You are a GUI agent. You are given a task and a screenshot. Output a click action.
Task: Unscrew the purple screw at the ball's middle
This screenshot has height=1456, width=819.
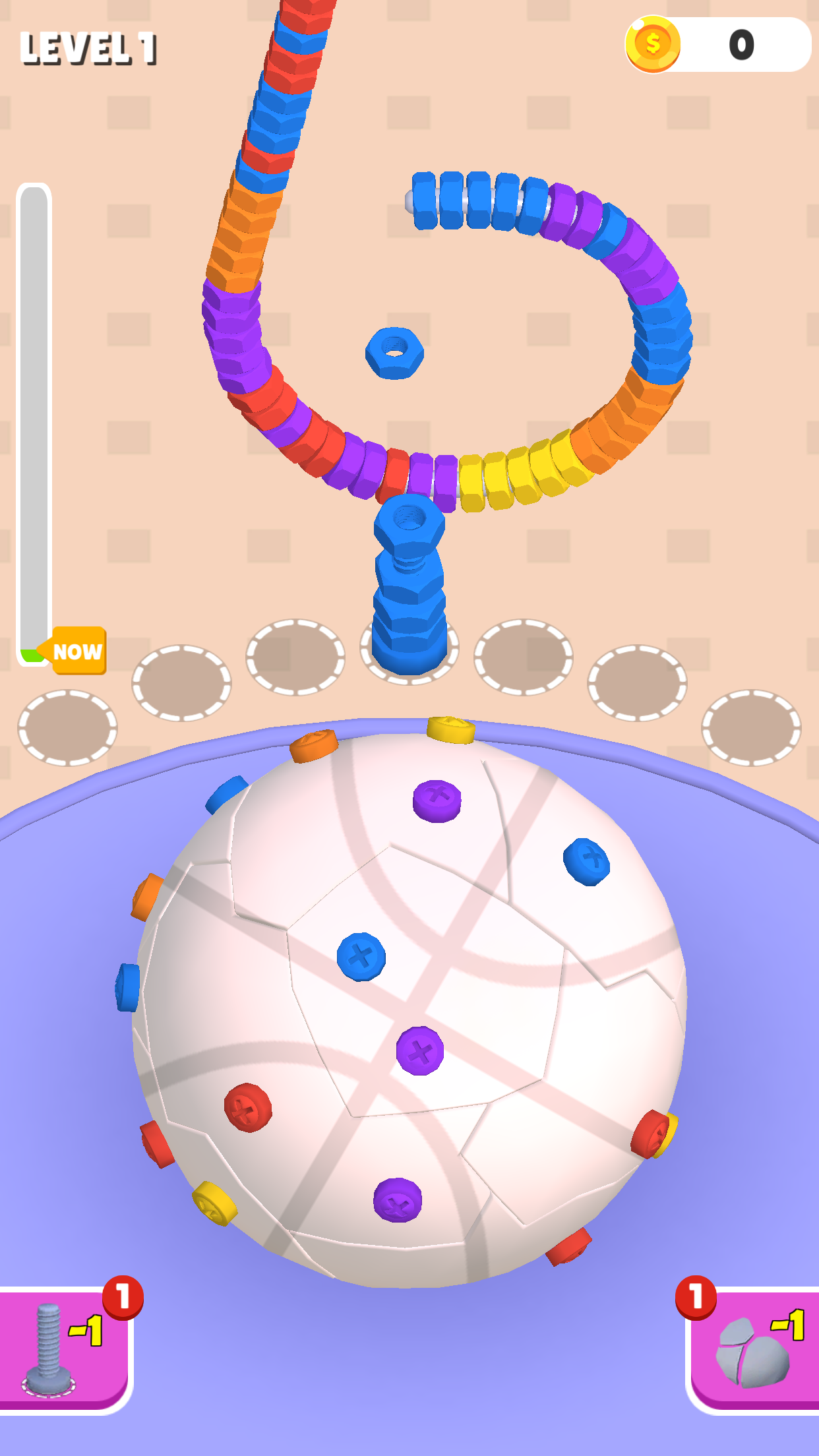(420, 1050)
